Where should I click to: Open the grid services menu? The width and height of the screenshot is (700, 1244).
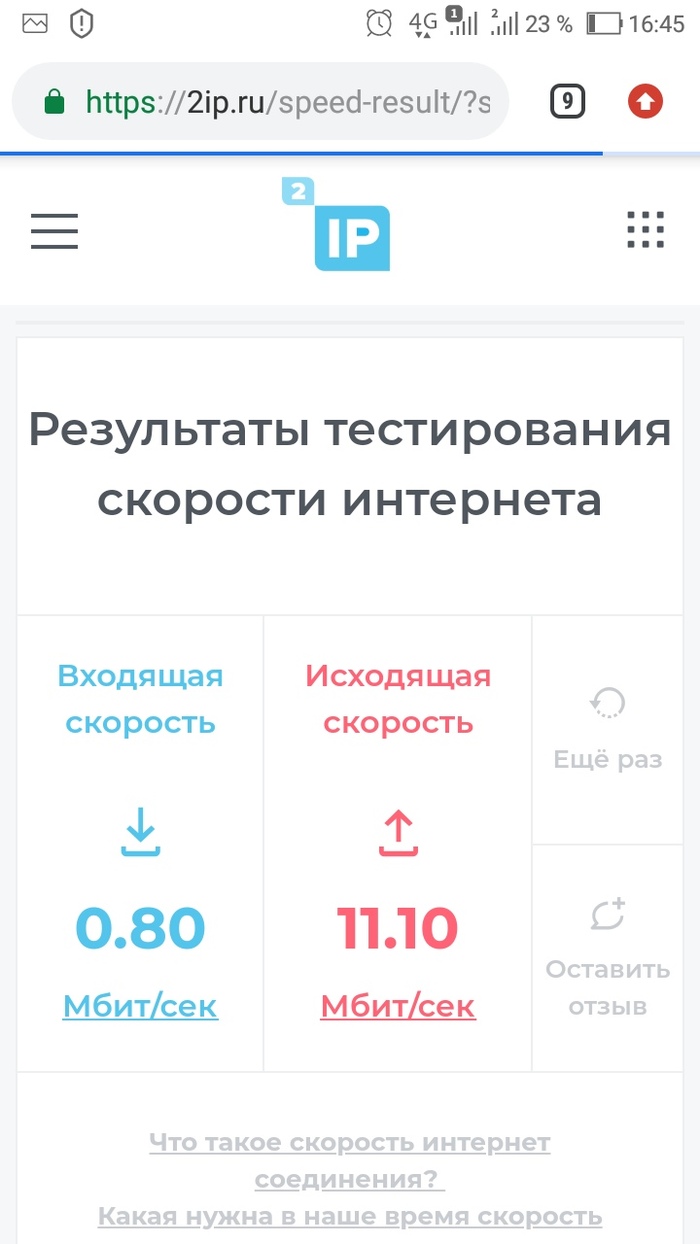pyautogui.click(x=645, y=231)
